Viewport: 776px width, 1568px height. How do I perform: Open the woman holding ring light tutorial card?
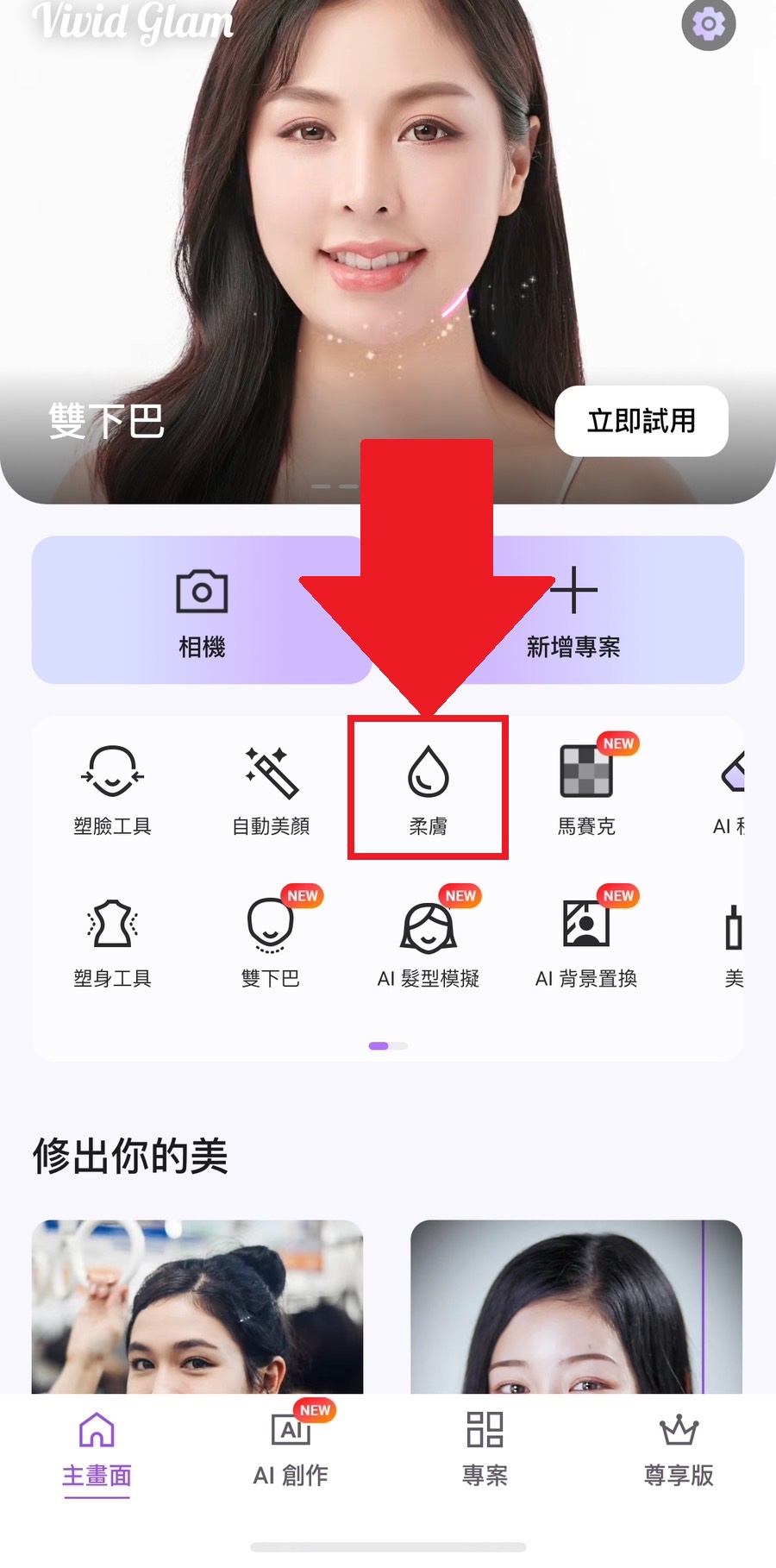(197, 1306)
